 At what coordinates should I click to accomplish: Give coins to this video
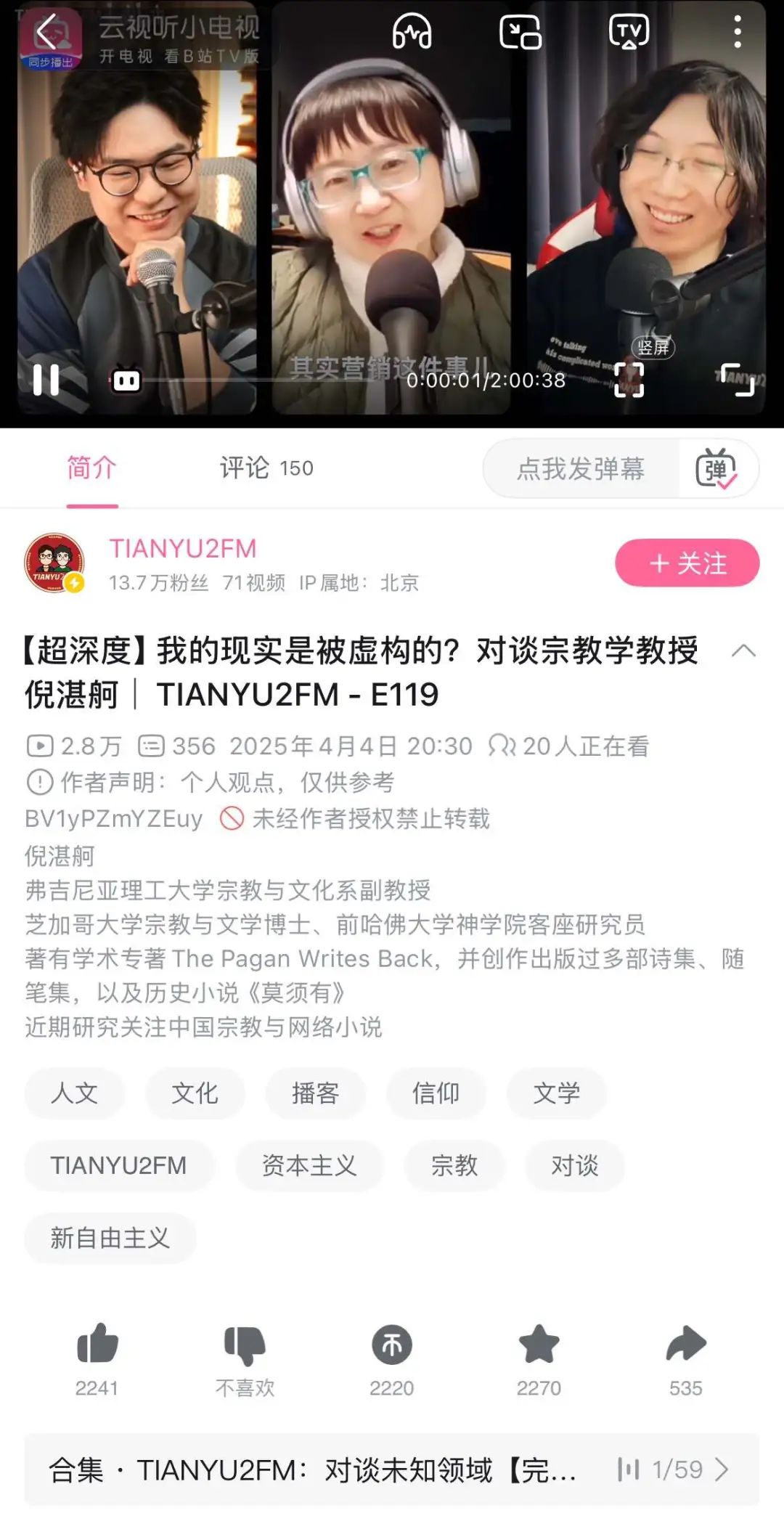click(x=392, y=1358)
